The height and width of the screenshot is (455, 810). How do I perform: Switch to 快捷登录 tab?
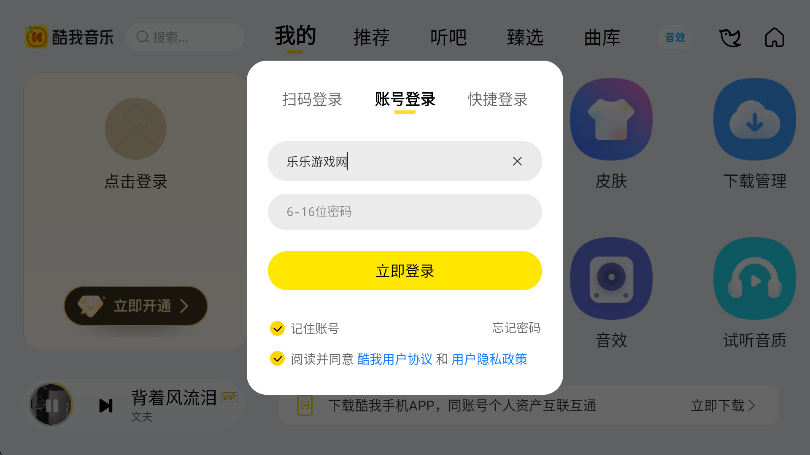[498, 99]
